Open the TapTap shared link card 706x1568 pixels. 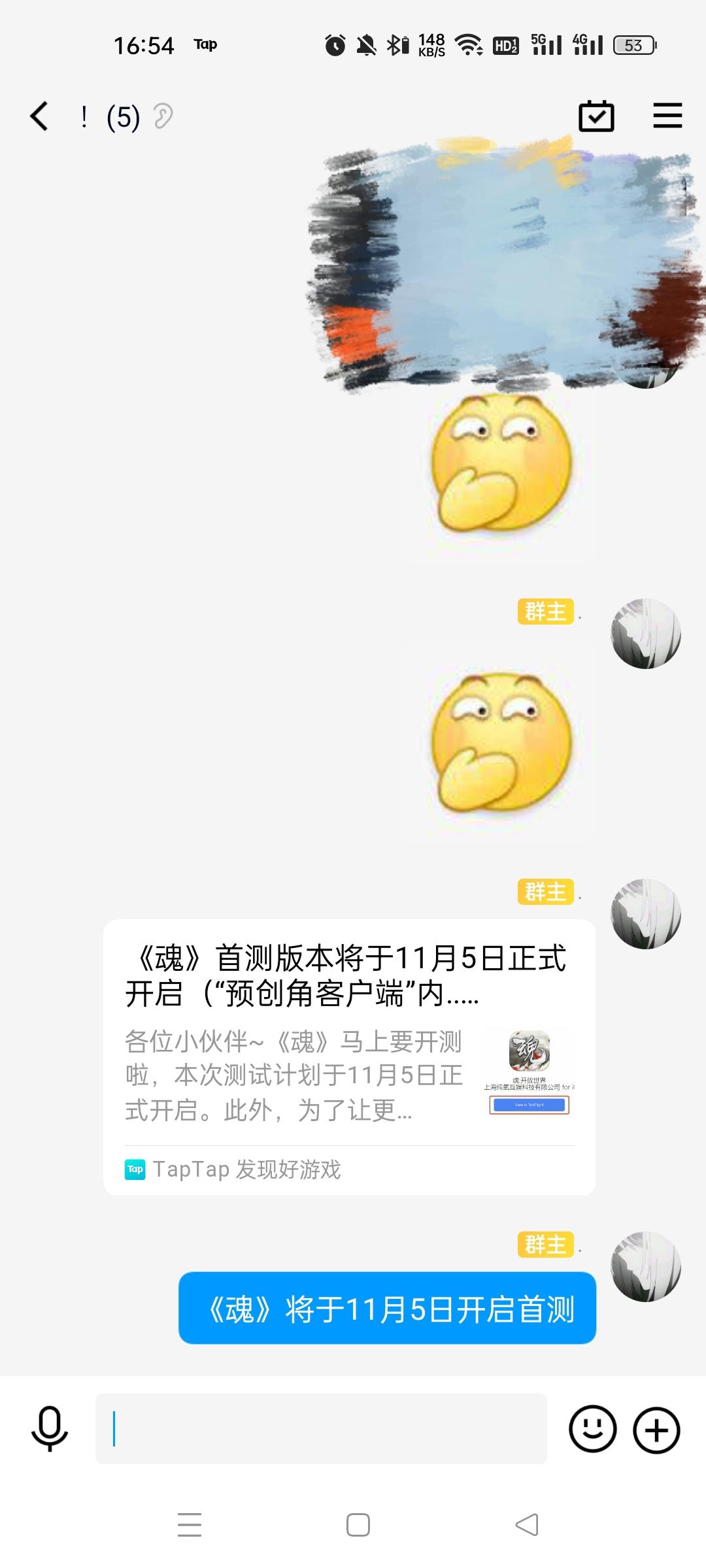(349, 1057)
